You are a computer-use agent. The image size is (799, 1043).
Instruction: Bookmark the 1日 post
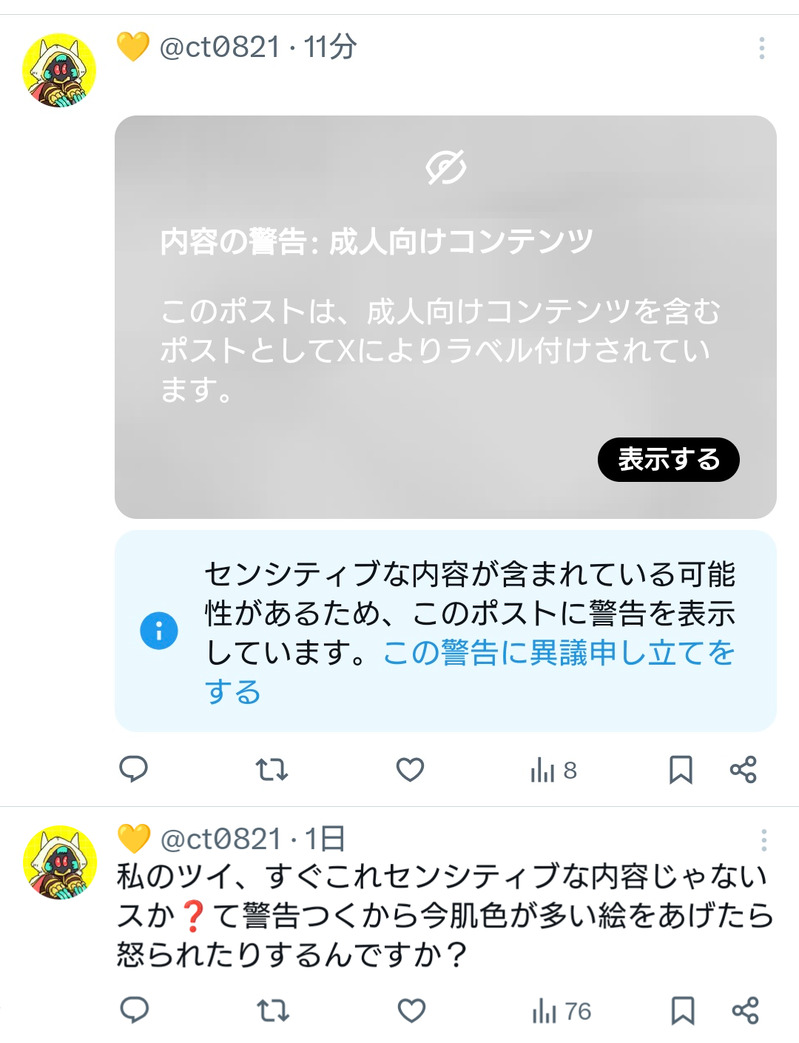(x=682, y=1011)
